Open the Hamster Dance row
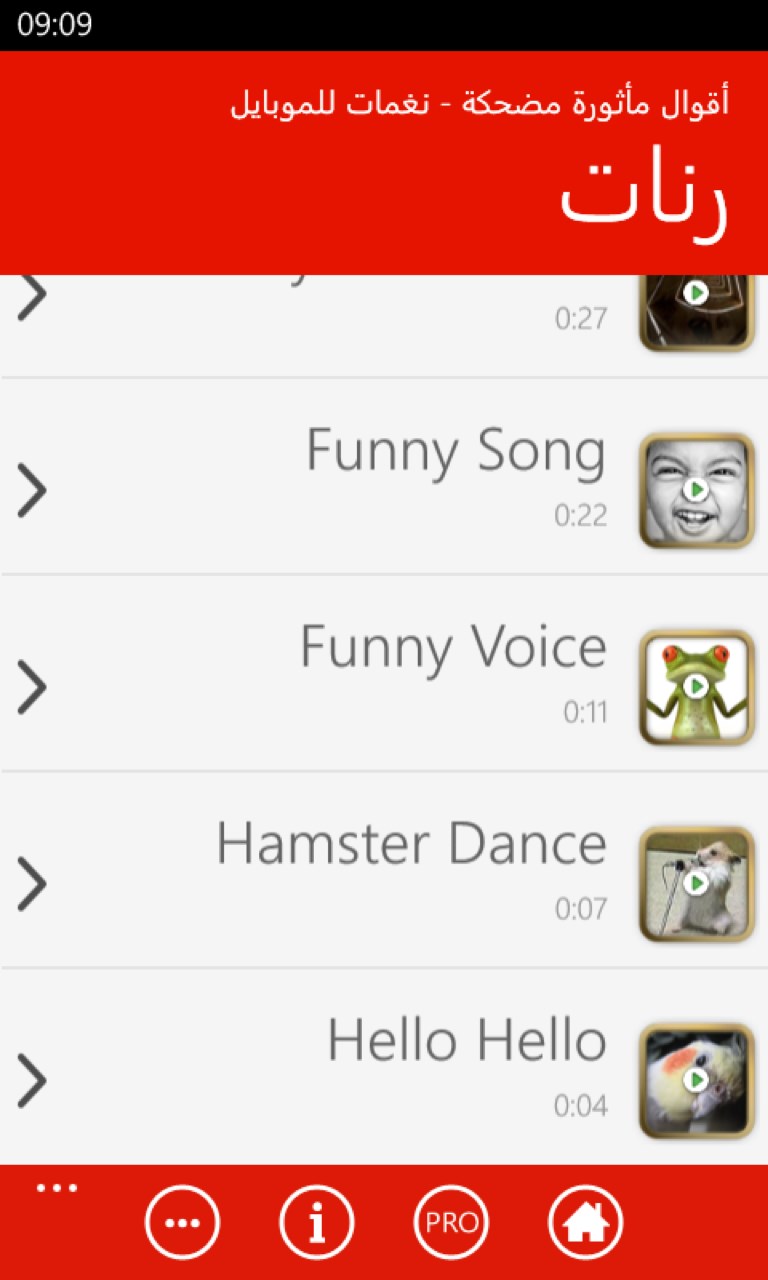The width and height of the screenshot is (768, 1280). tap(33, 883)
